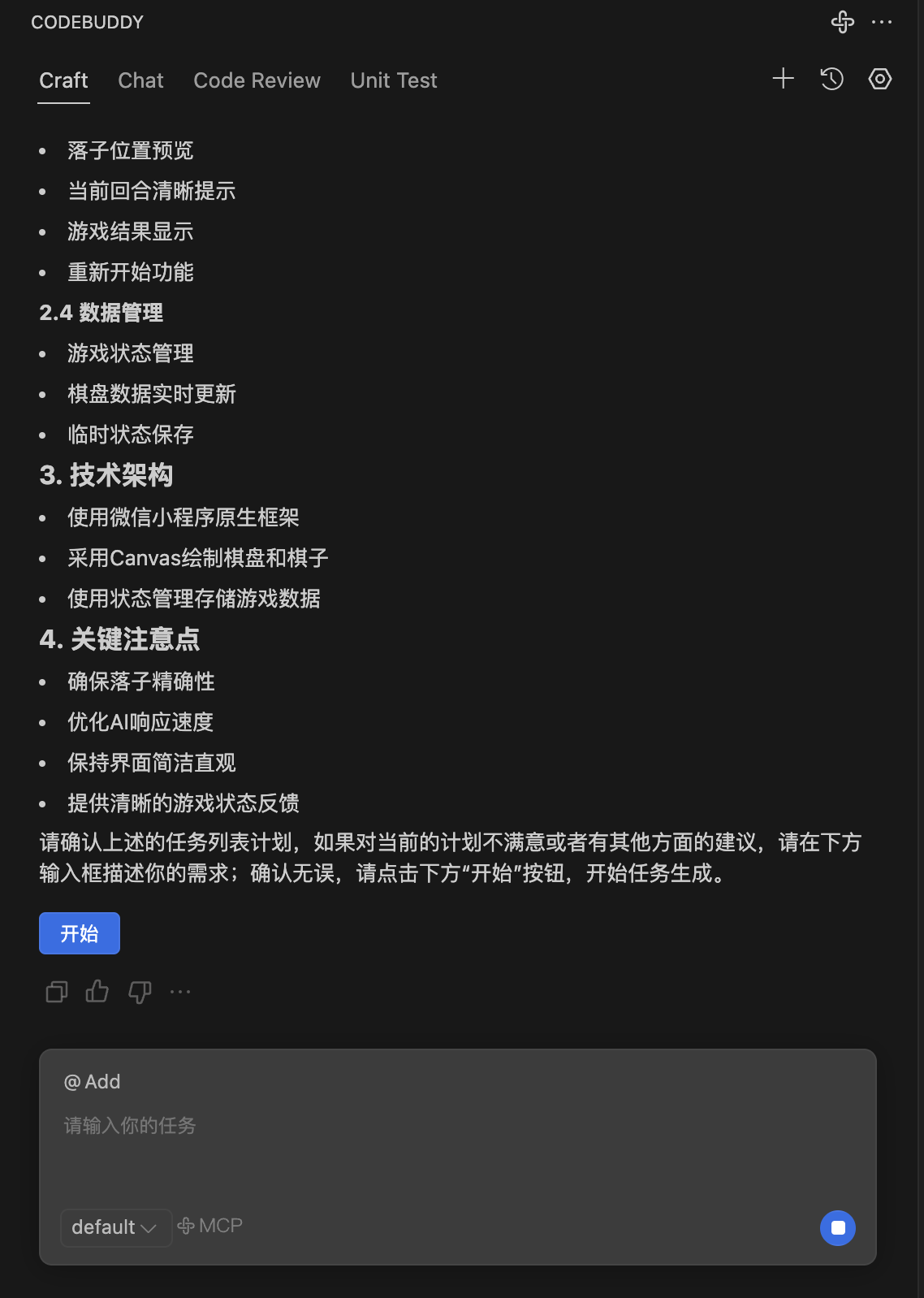The image size is (924, 1298).
Task: Give a thumbs down to the plan
Action: (x=139, y=991)
